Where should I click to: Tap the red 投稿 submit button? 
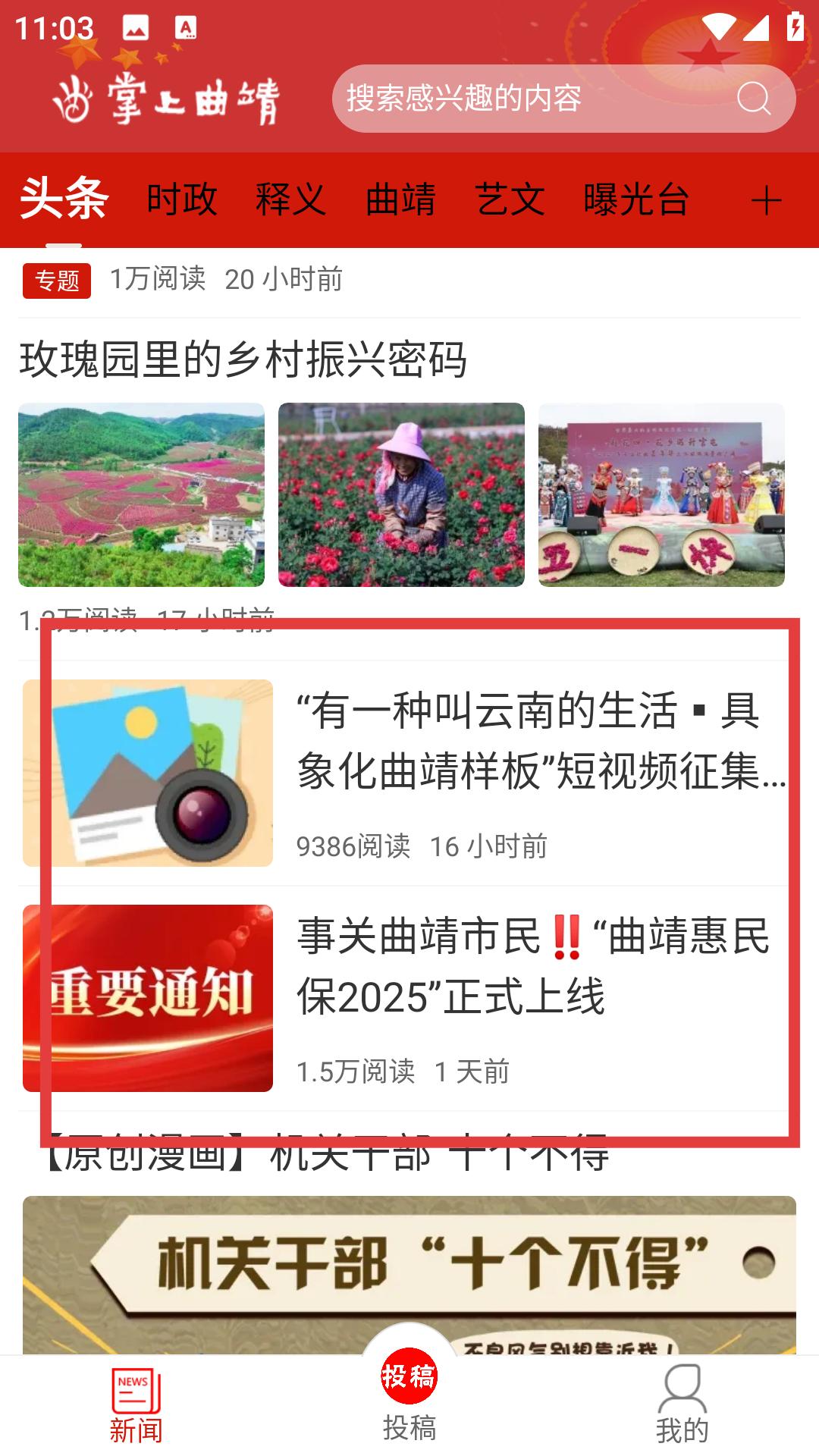coord(409,1376)
